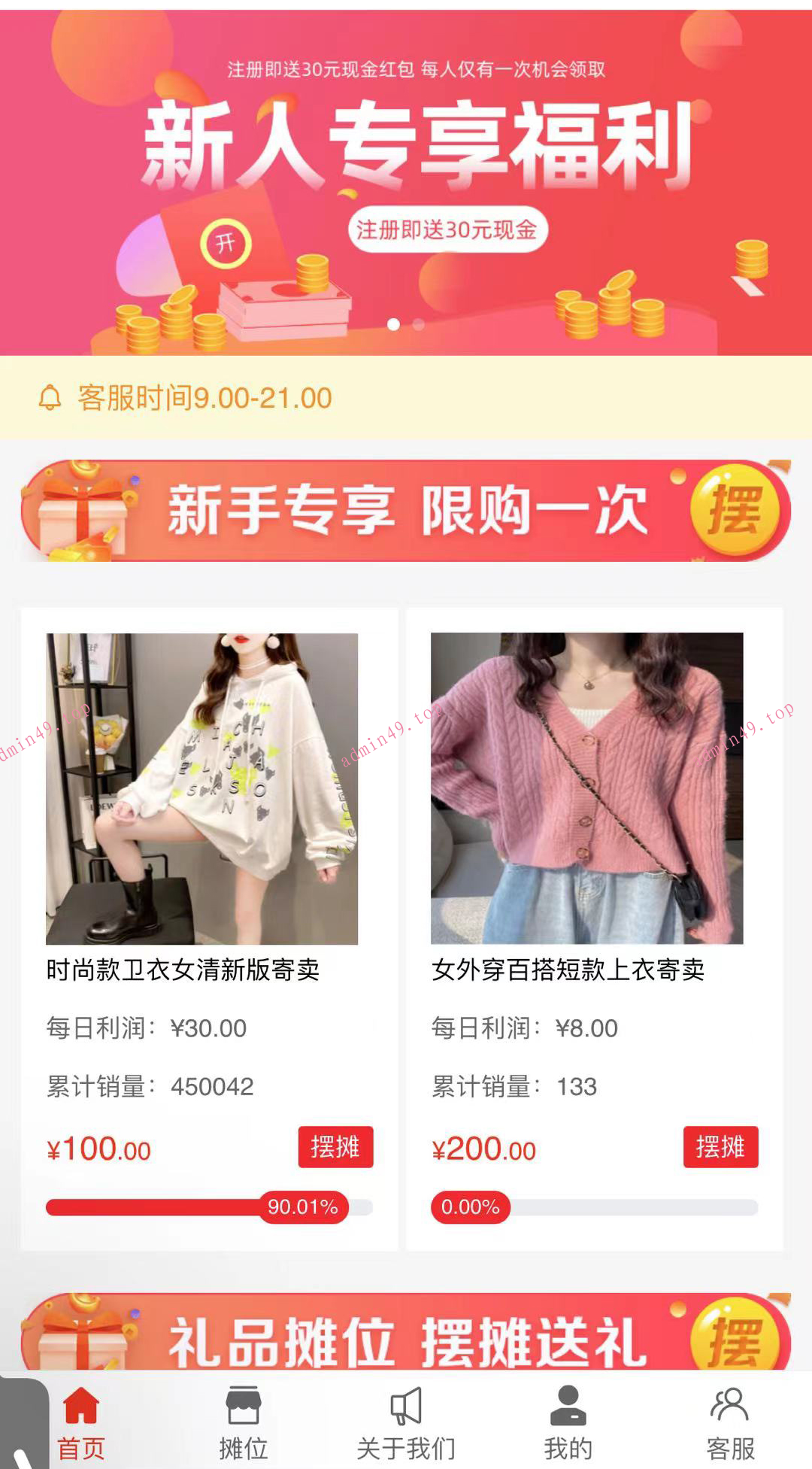Tap 摆摊 for the ¥200.00 cardigan
The height and width of the screenshot is (1469, 812).
[x=720, y=1147]
